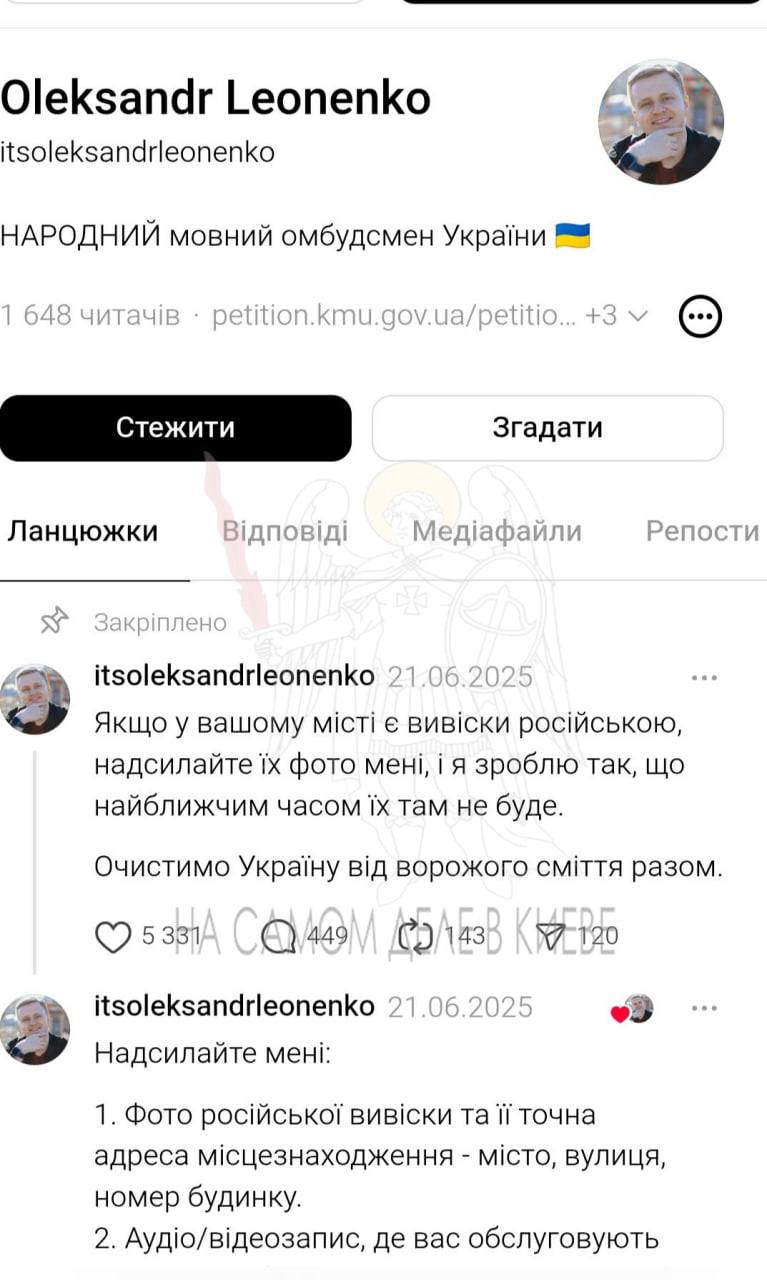Screen dimensions: 767x1280
Task: Select the Ланцюжки tab
Action: click(x=83, y=531)
